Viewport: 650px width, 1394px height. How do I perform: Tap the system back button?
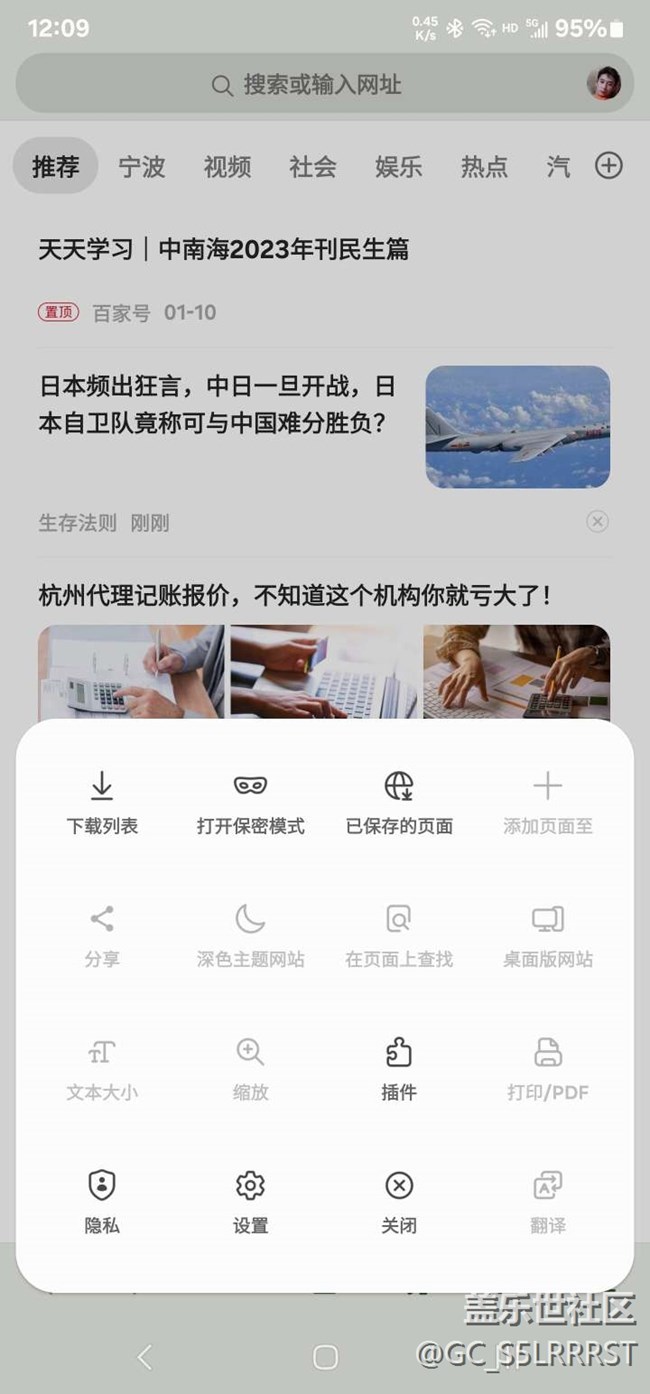tap(145, 1356)
